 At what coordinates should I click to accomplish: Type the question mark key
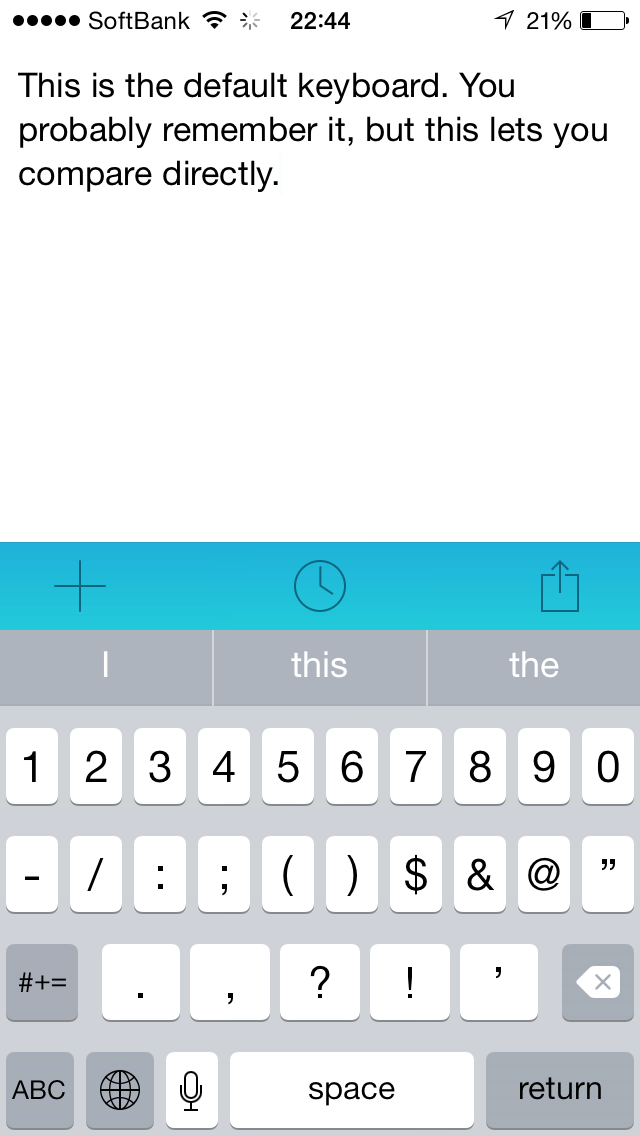click(320, 982)
